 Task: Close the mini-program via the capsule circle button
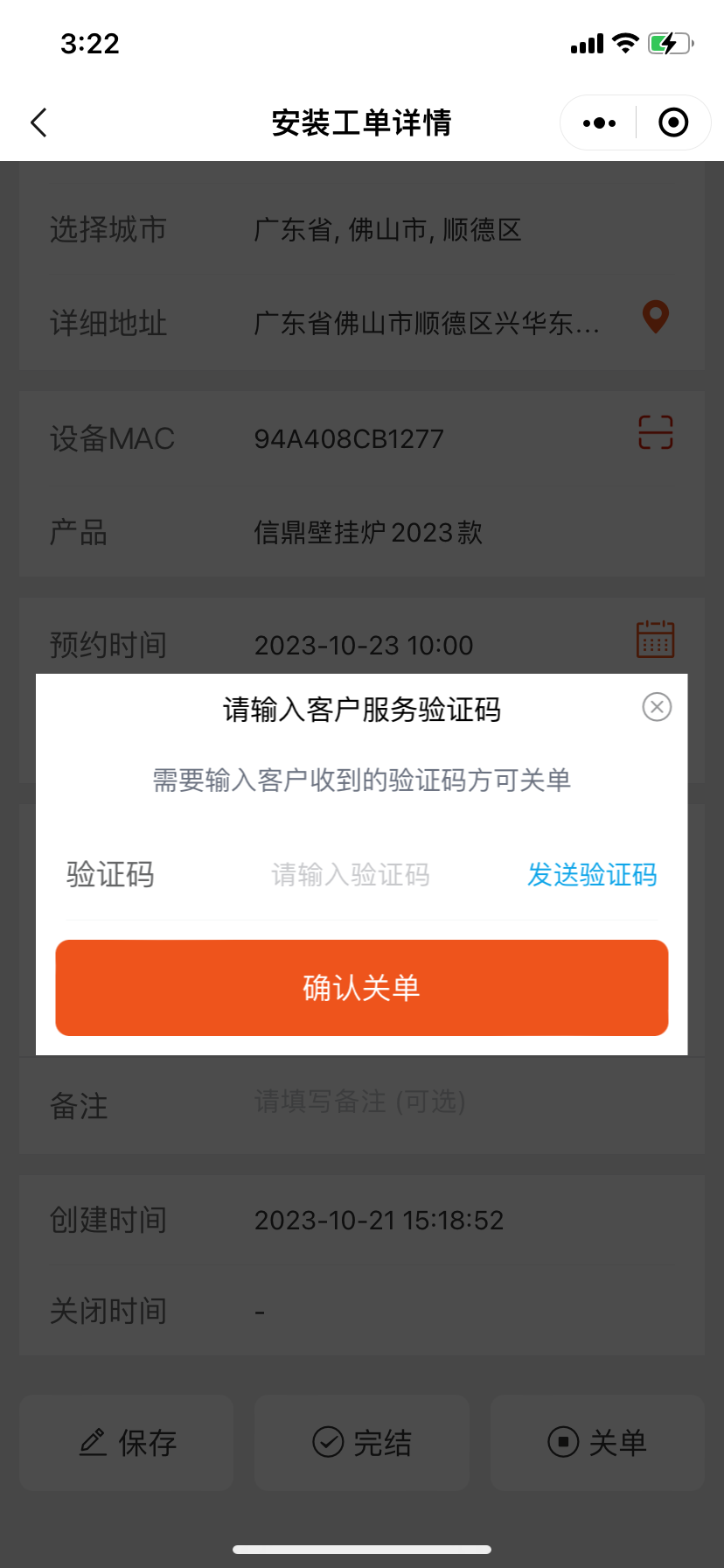(672, 122)
